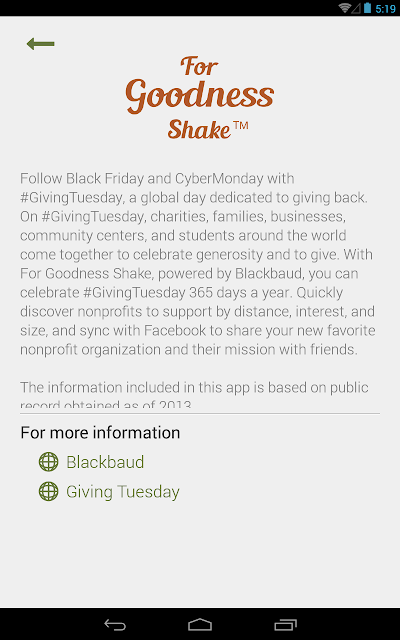This screenshot has height=640, width=400.
Task: Tap the system back button
Action: [x=115, y=624]
